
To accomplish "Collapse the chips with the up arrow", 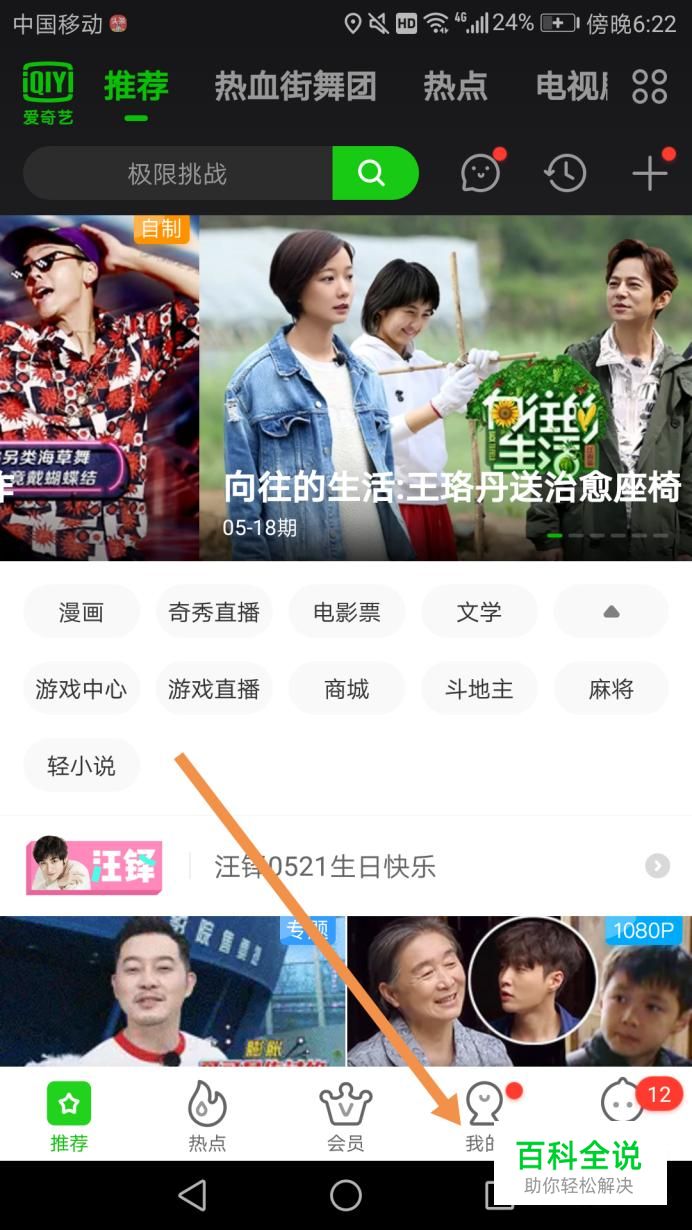I will [x=611, y=612].
